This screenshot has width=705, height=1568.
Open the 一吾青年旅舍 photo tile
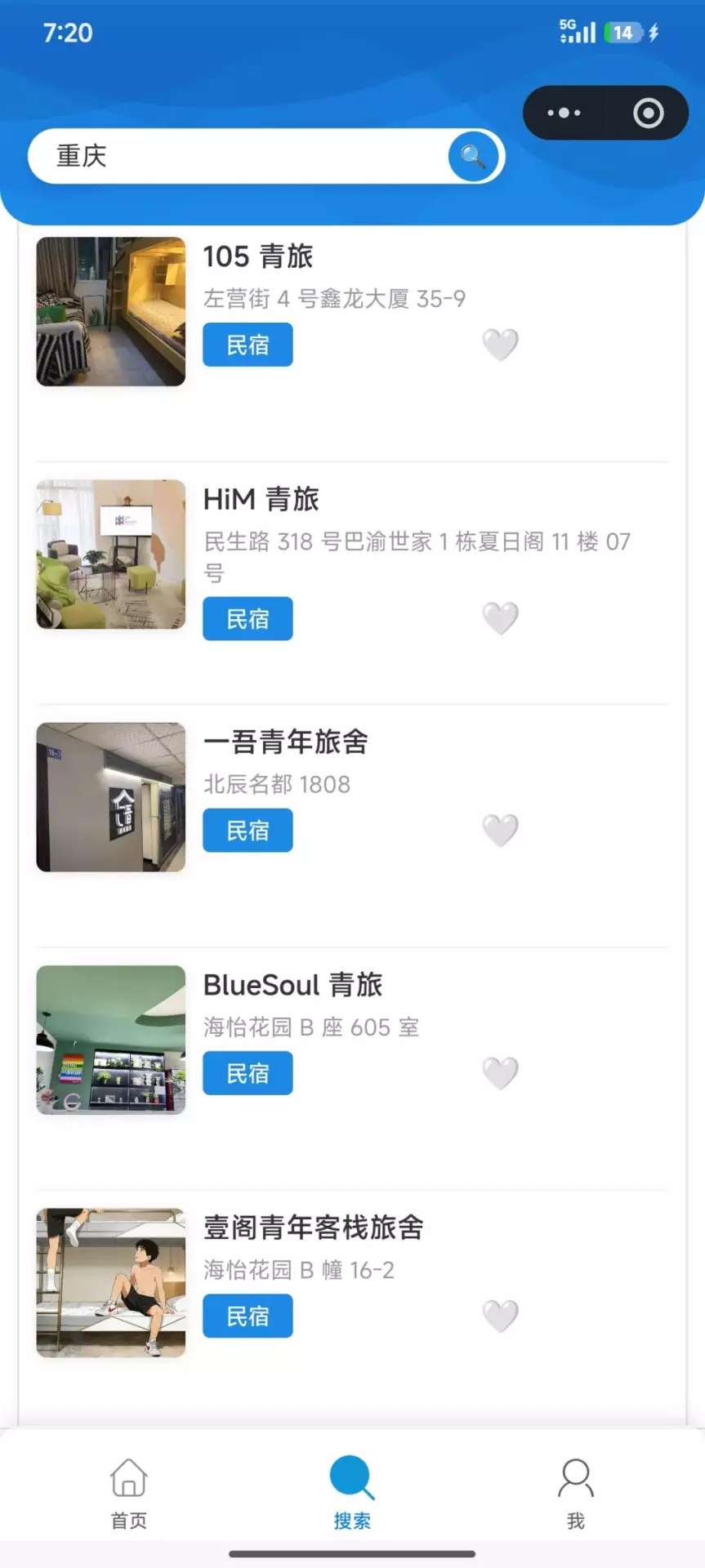pyautogui.click(x=111, y=797)
